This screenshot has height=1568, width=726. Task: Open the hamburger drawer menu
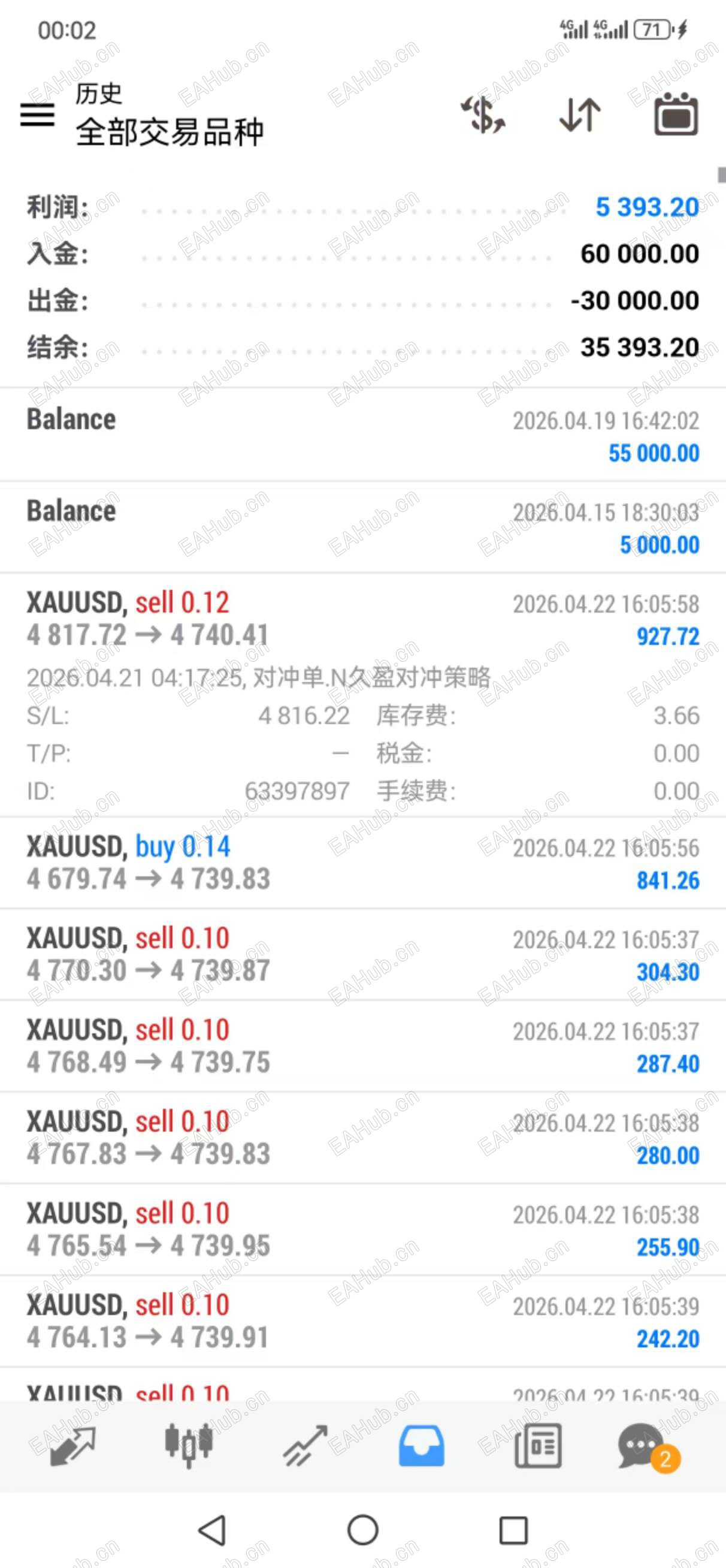tap(37, 114)
